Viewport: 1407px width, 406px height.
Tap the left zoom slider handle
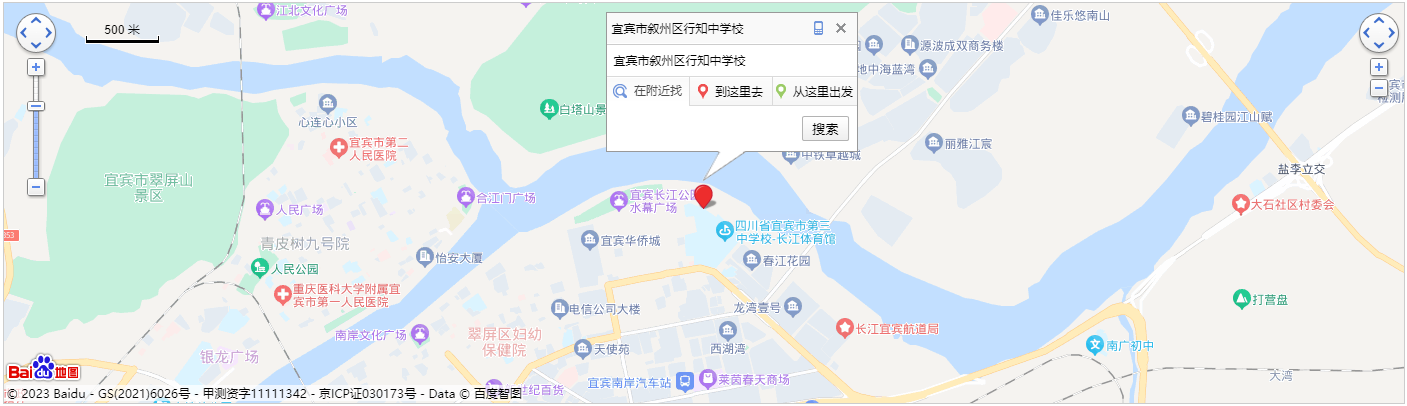pyautogui.click(x=36, y=106)
